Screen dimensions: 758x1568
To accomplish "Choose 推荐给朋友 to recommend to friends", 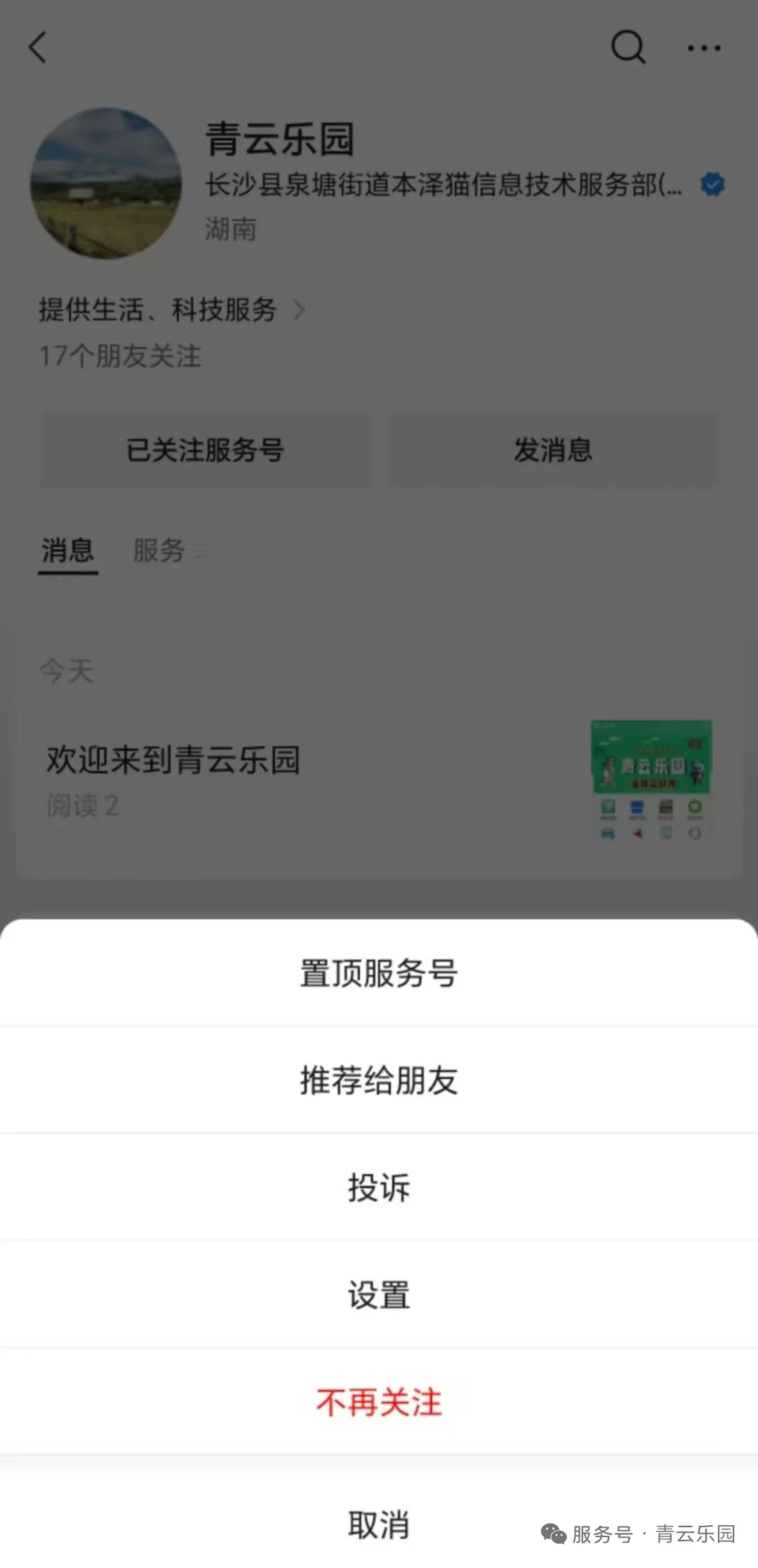I will 379,1080.
